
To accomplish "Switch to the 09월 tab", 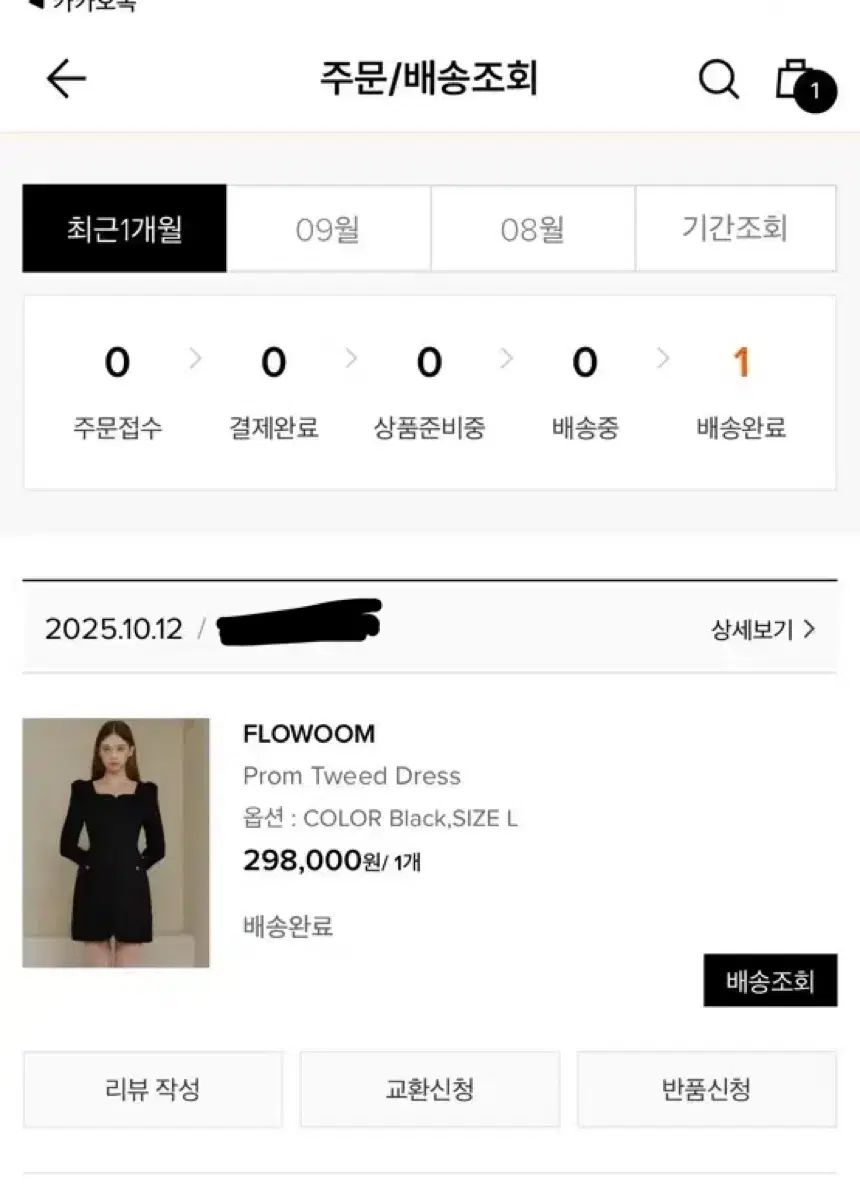I will click(x=328, y=229).
